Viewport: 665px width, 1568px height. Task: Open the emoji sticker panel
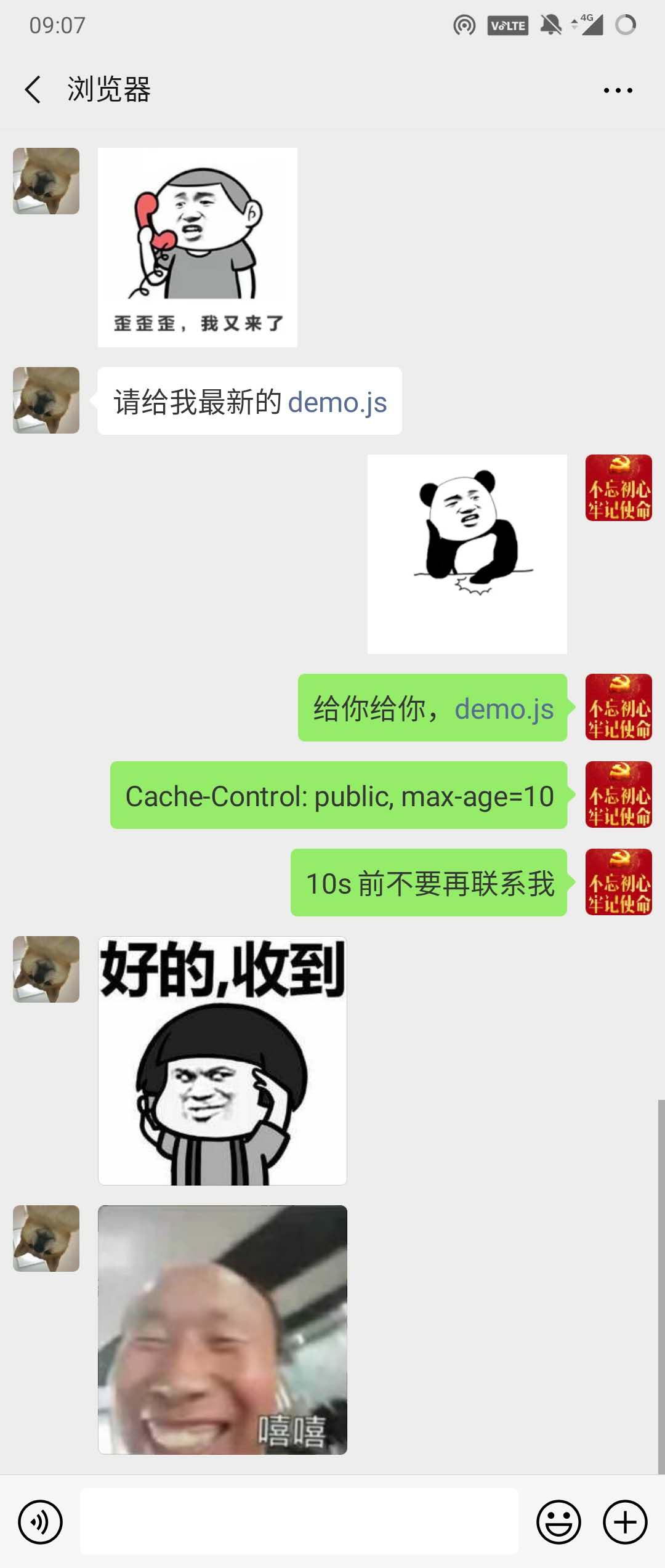558,1522
